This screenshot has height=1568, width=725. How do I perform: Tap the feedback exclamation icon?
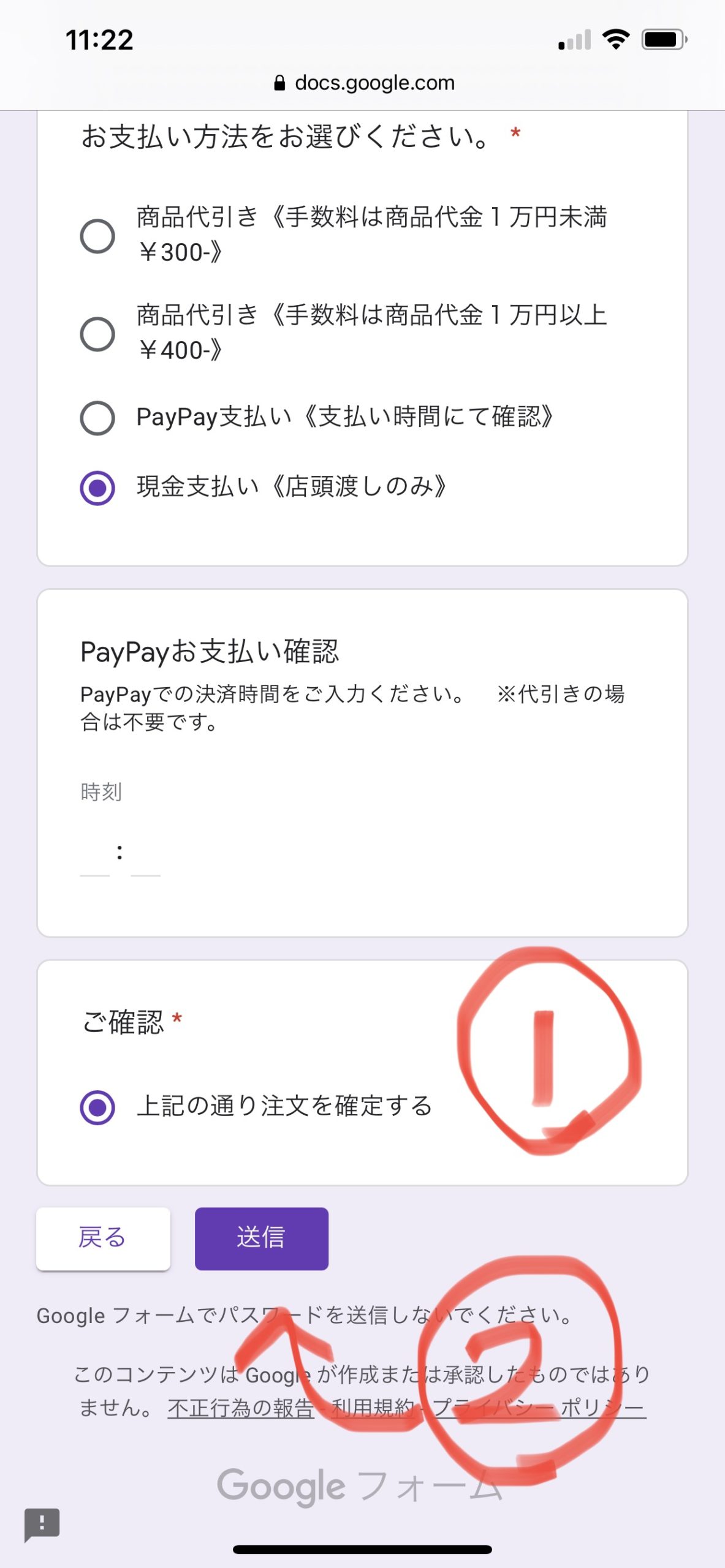(42, 1525)
